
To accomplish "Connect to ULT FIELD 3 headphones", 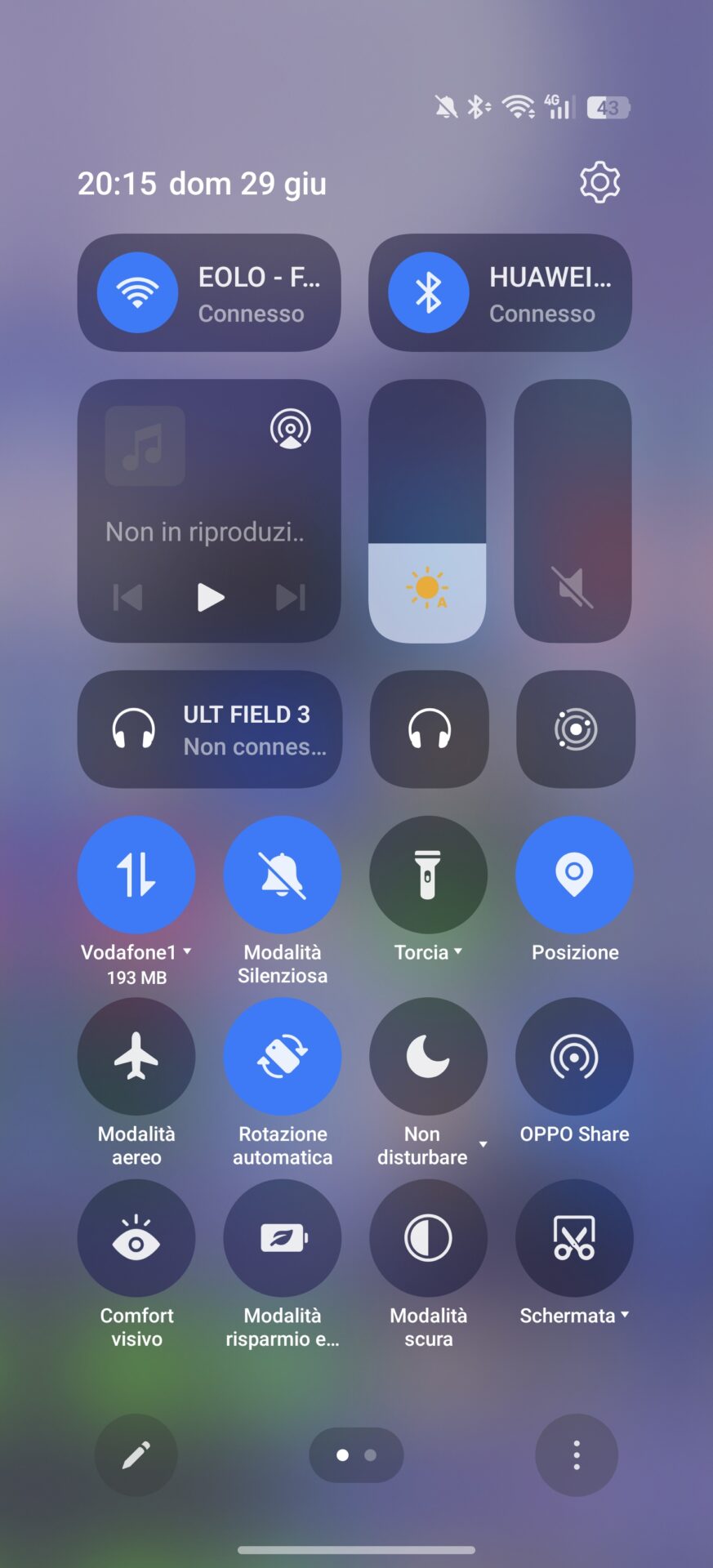I will tap(210, 729).
